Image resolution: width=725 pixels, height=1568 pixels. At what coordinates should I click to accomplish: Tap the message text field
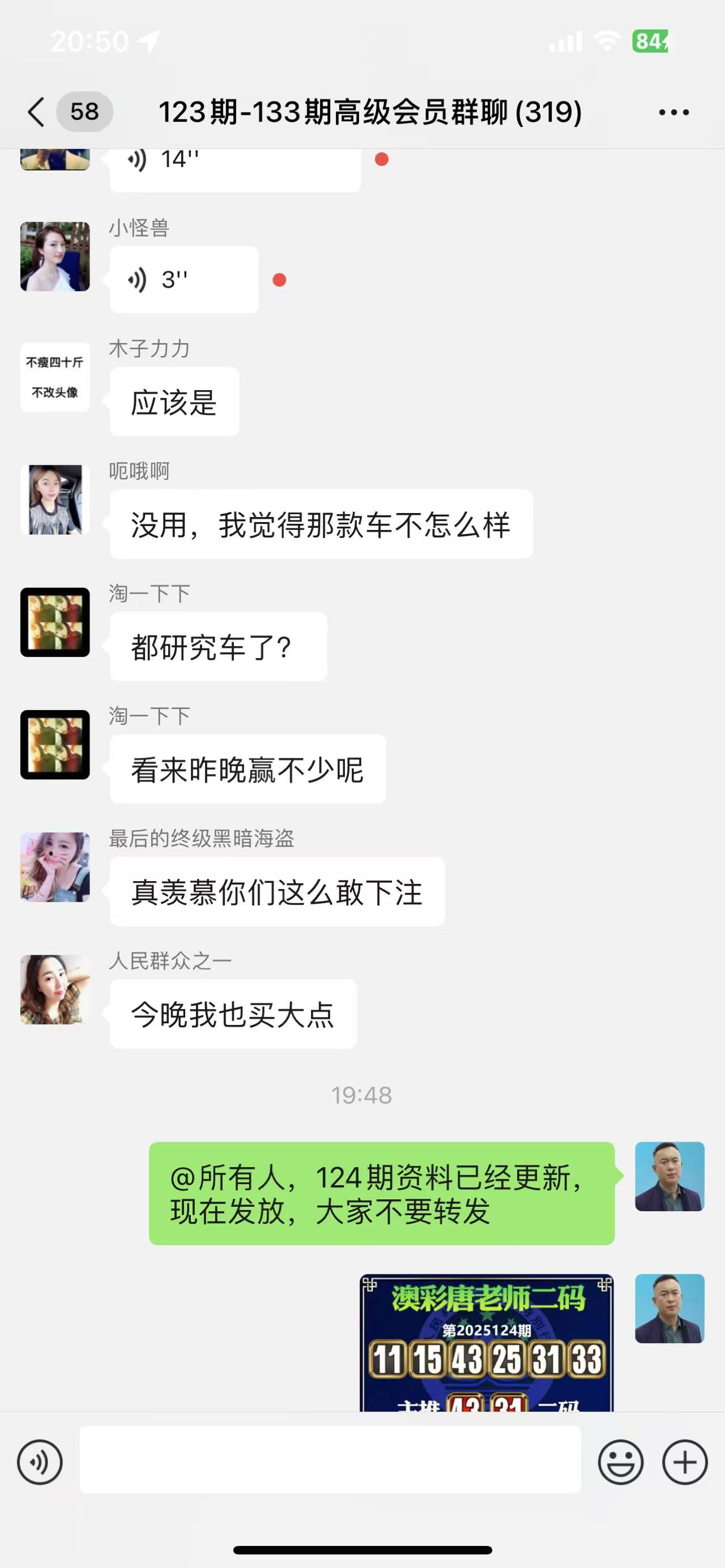[x=331, y=1459]
